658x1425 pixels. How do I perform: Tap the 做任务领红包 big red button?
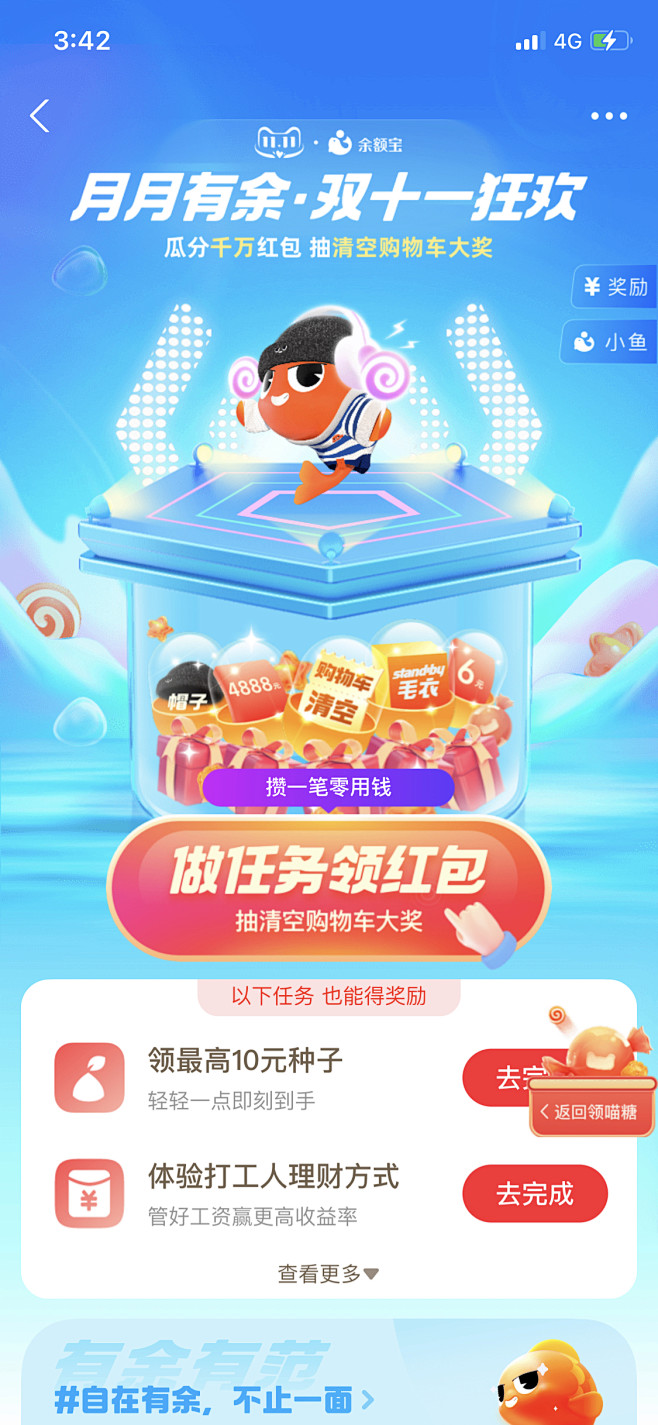click(x=329, y=888)
